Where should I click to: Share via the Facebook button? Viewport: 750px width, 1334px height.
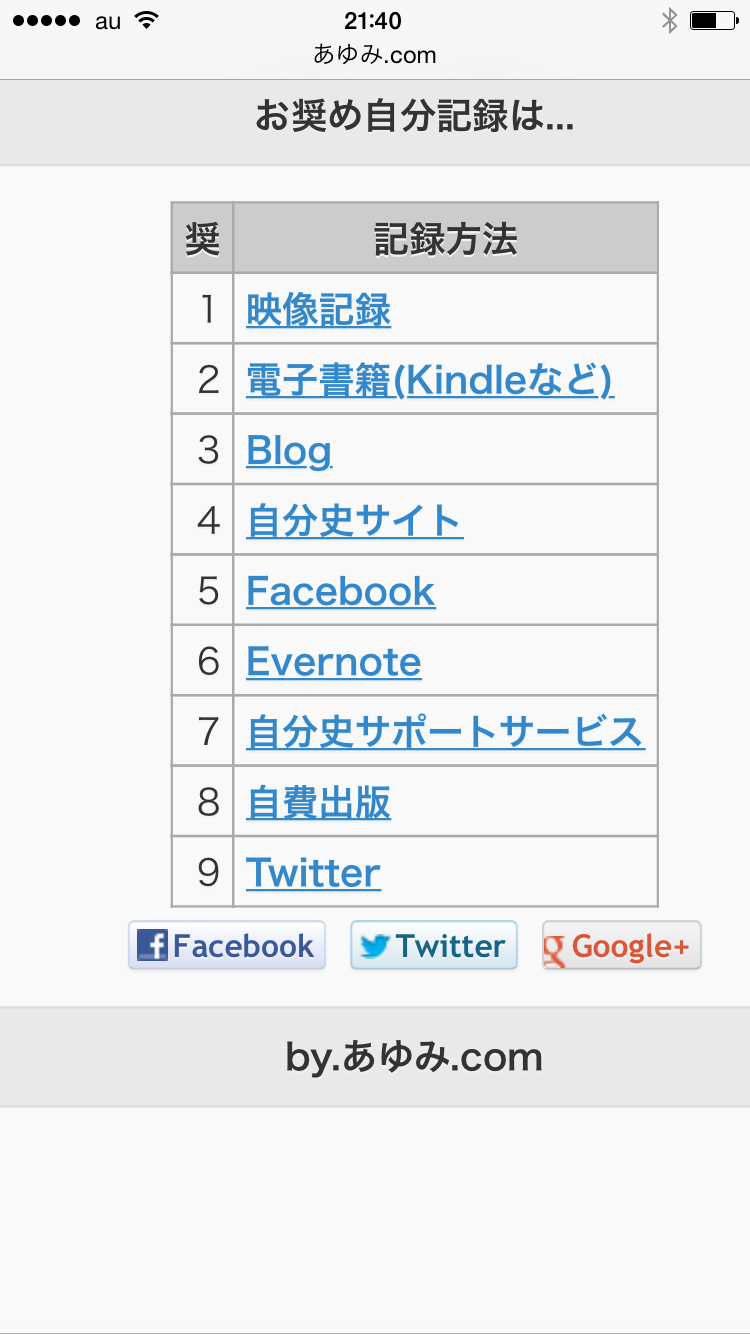coord(227,945)
